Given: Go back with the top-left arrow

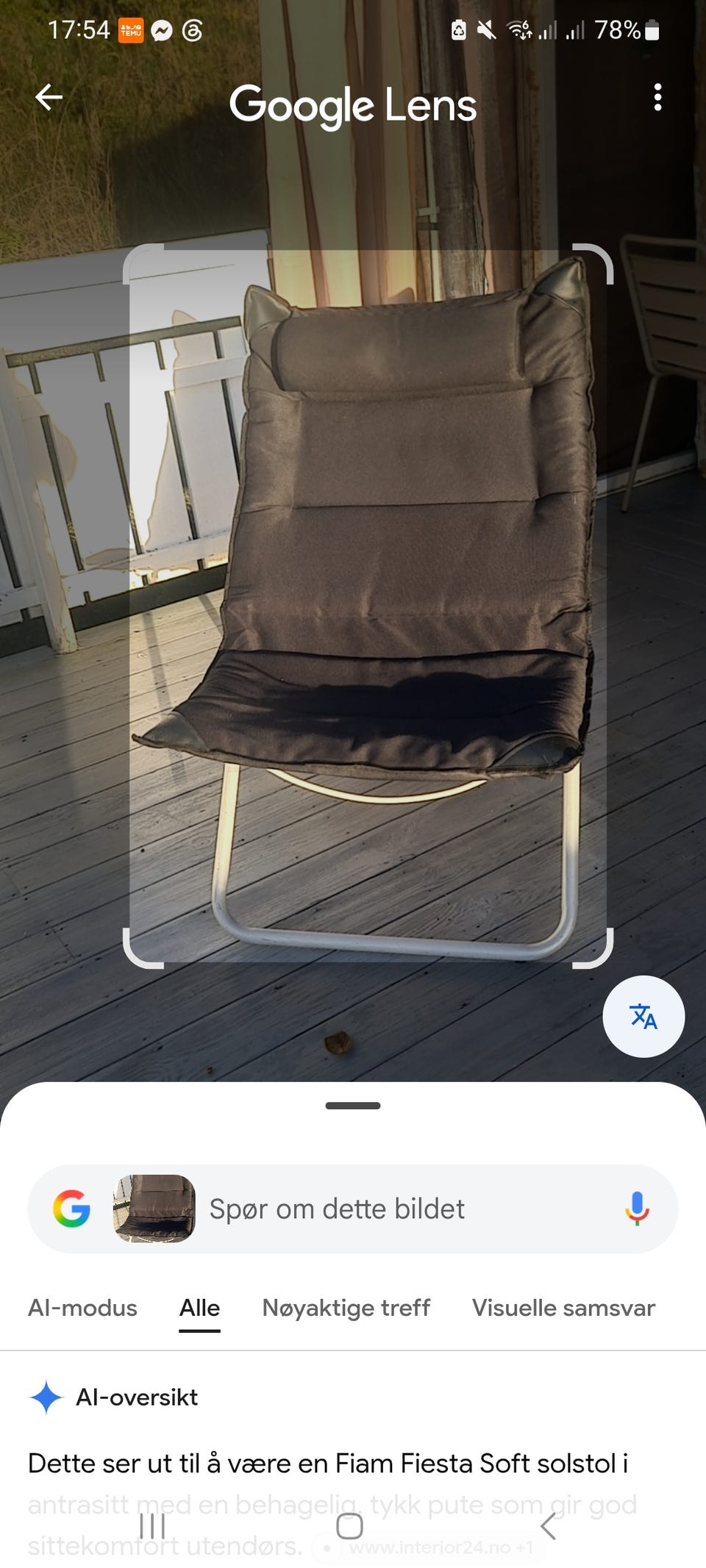Looking at the screenshot, I should (49, 96).
